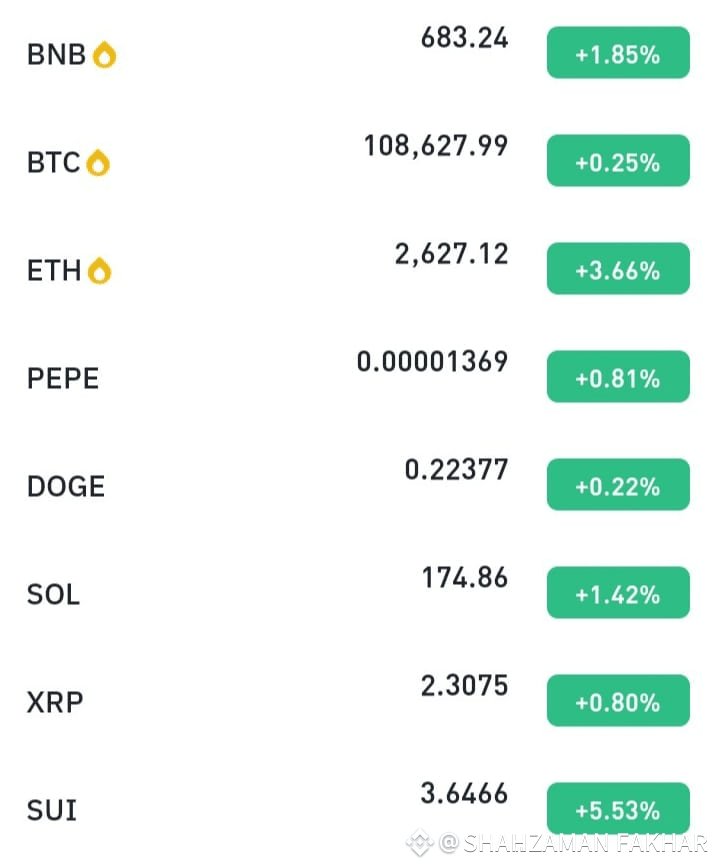The height and width of the screenshot is (868, 716).
Task: Select the PEPE coin row
Action: click(358, 377)
